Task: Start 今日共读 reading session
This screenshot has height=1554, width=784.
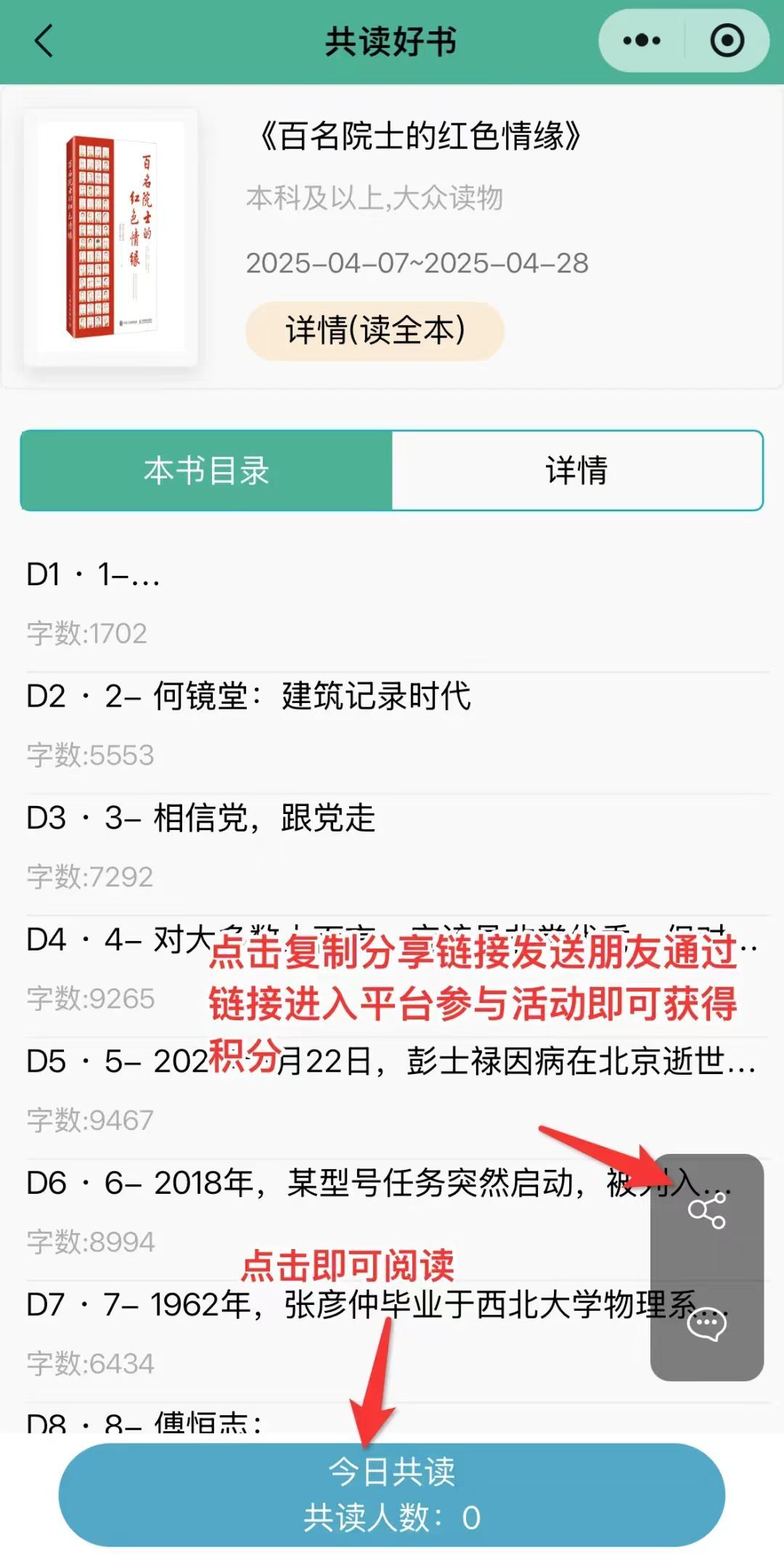Action: 392,1494
